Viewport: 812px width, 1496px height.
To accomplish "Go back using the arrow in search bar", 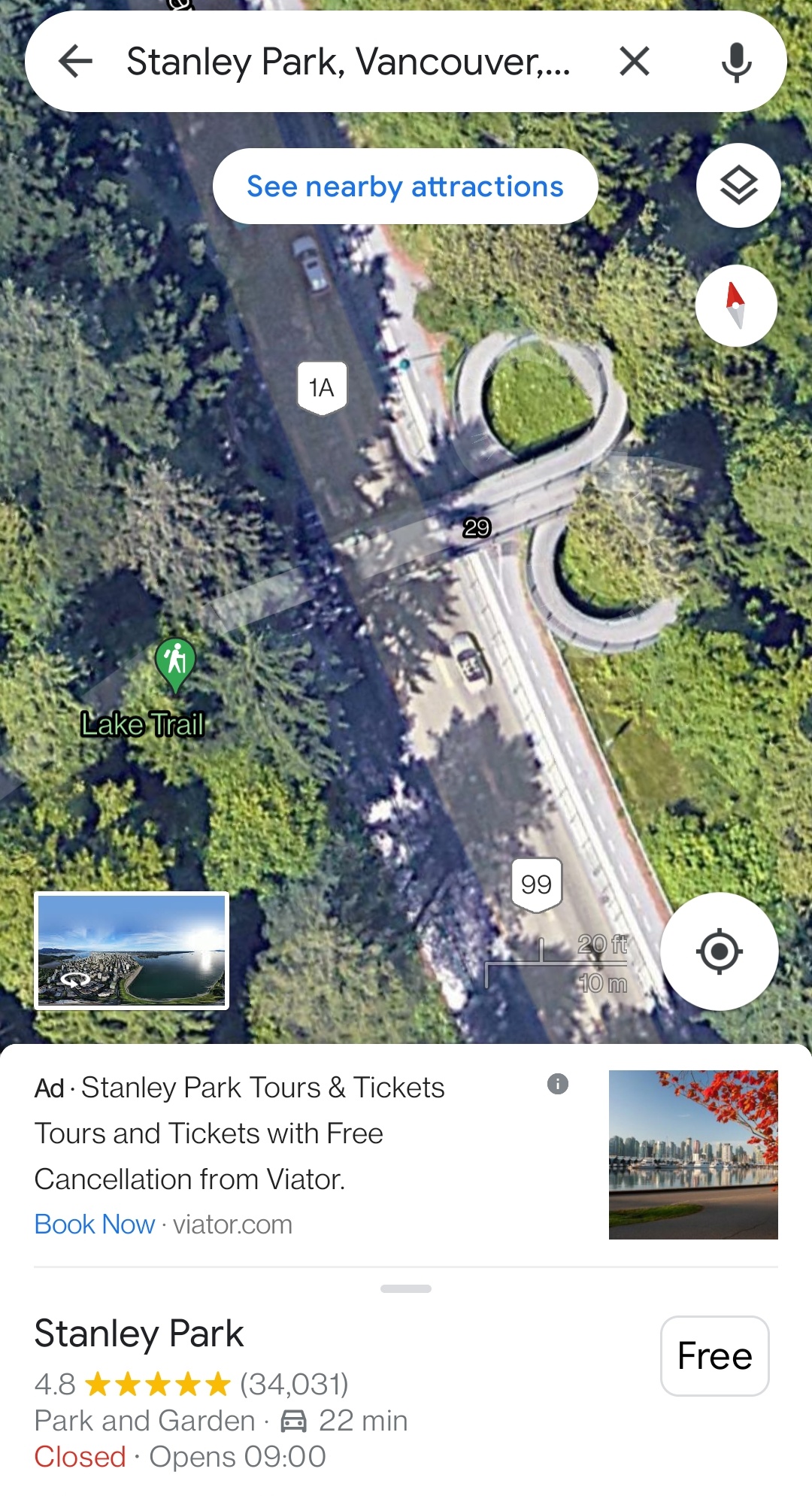I will 76,61.
